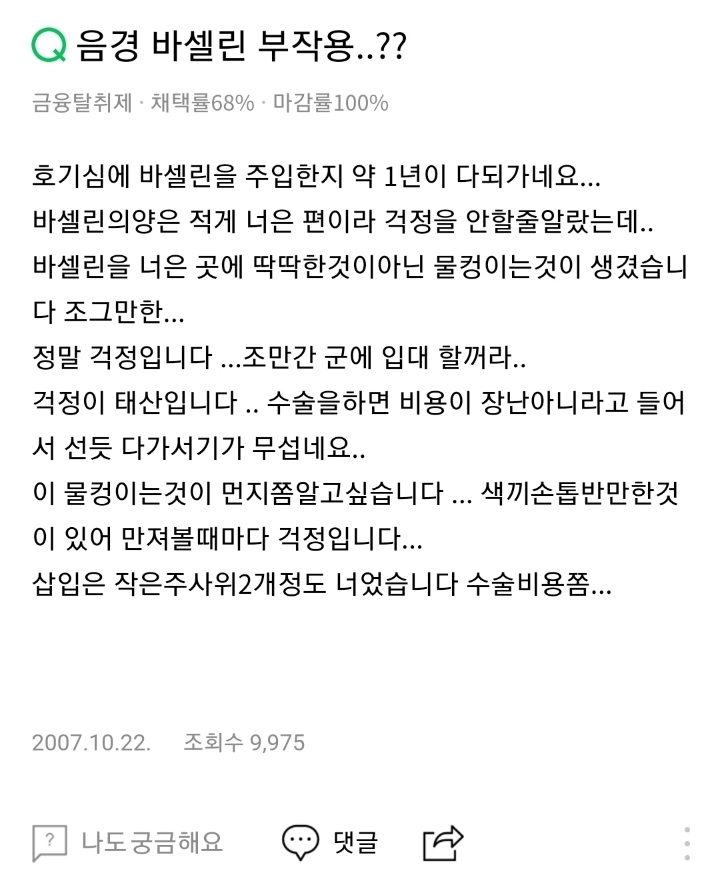Open the asker's profile 금융탈취제
This screenshot has height=891, width=720.
(x=82, y=103)
